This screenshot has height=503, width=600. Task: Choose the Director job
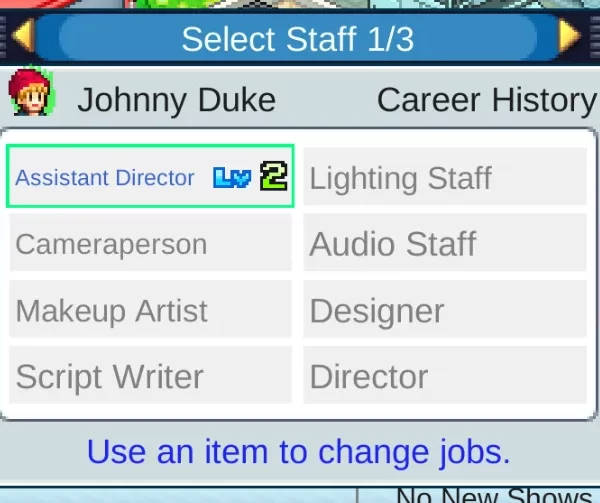point(445,376)
